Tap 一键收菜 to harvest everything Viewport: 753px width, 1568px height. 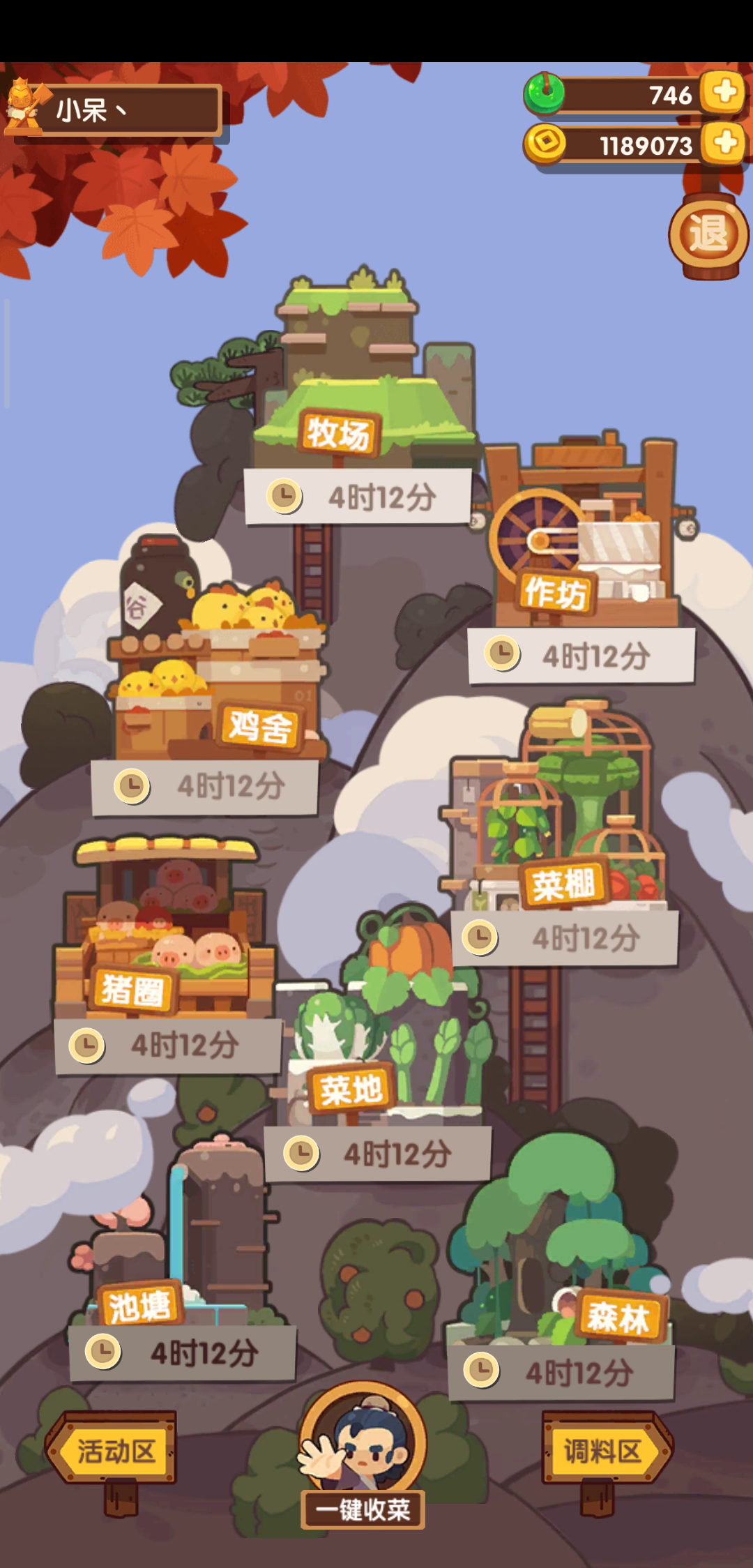363,1509
